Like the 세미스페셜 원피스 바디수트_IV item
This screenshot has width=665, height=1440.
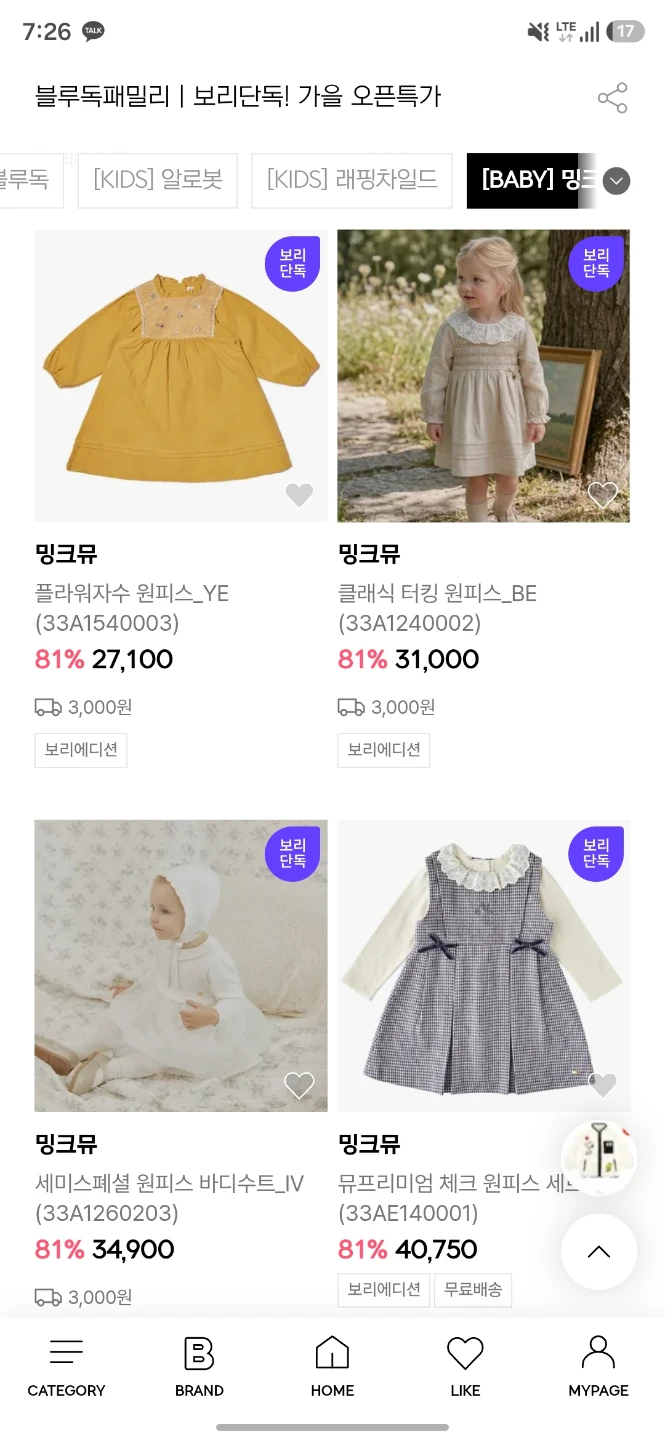pyautogui.click(x=299, y=1085)
